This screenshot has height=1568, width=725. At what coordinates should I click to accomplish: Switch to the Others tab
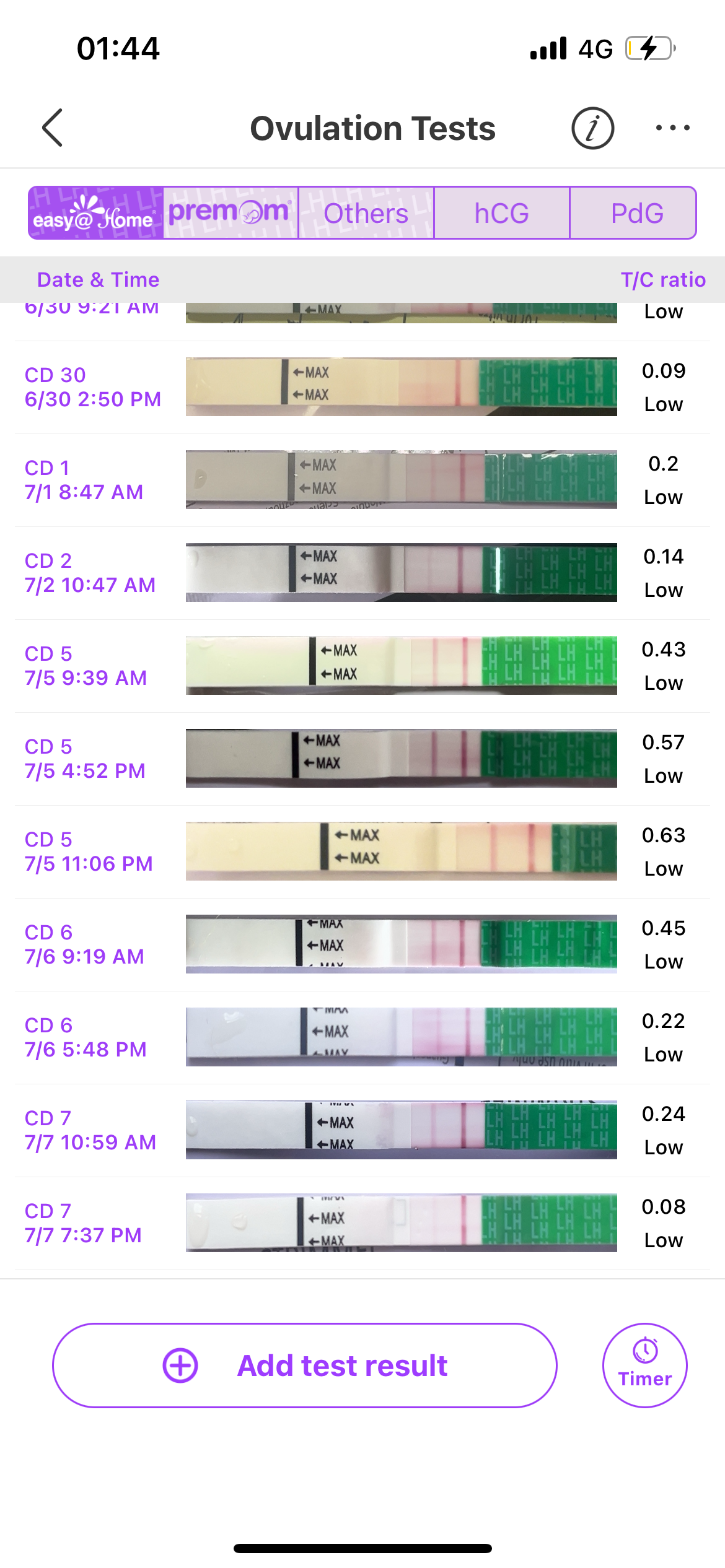pyautogui.click(x=366, y=213)
